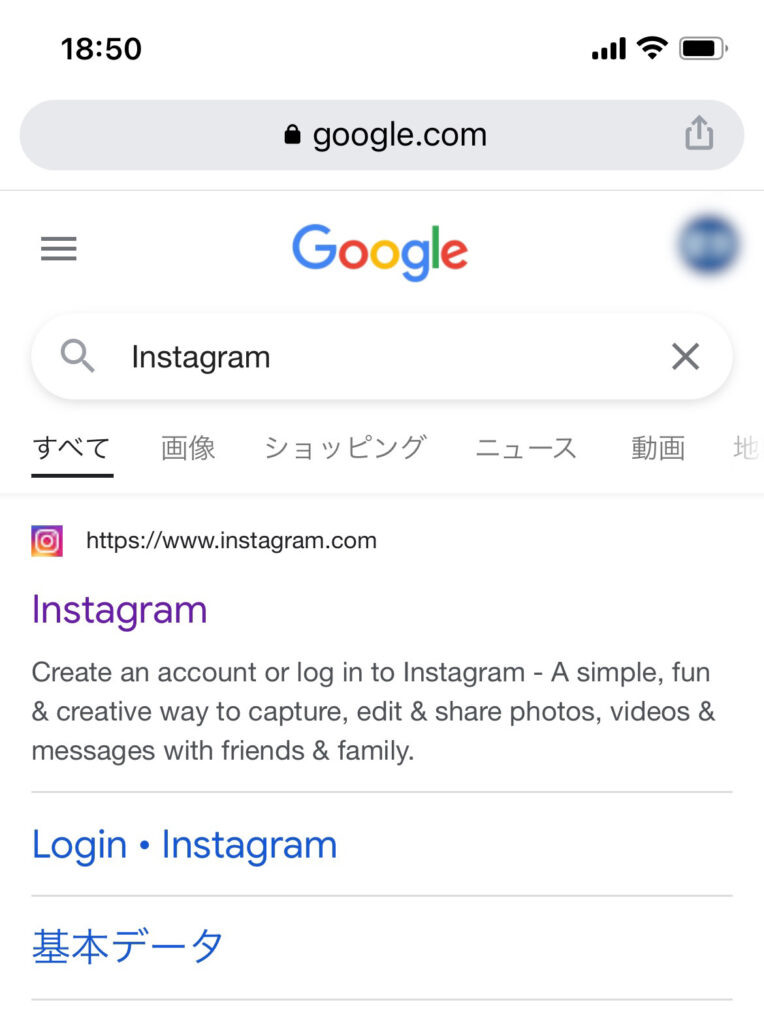Screen dimensions: 764x1024
Task: Open the 基本データ sitelink
Action: [x=128, y=947]
